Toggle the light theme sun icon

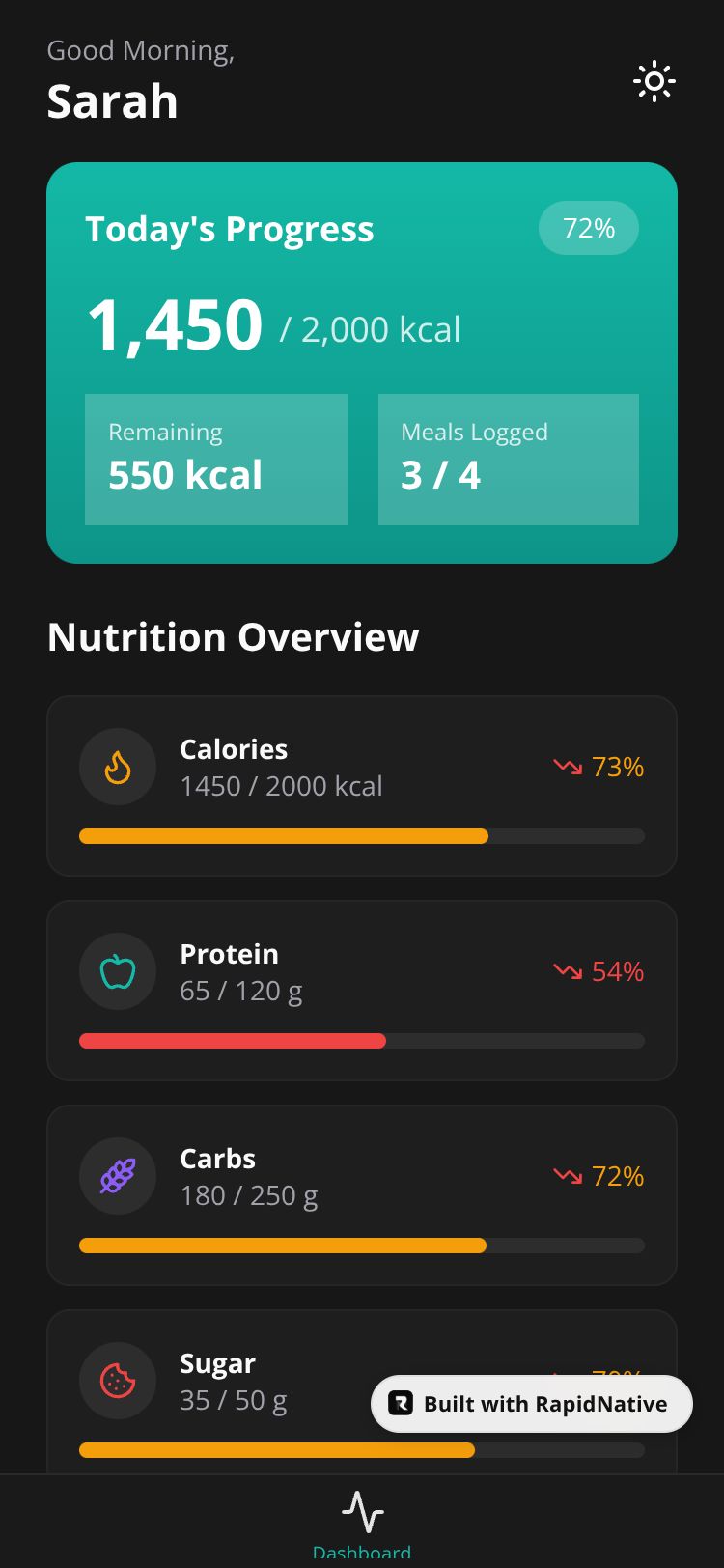point(654,82)
